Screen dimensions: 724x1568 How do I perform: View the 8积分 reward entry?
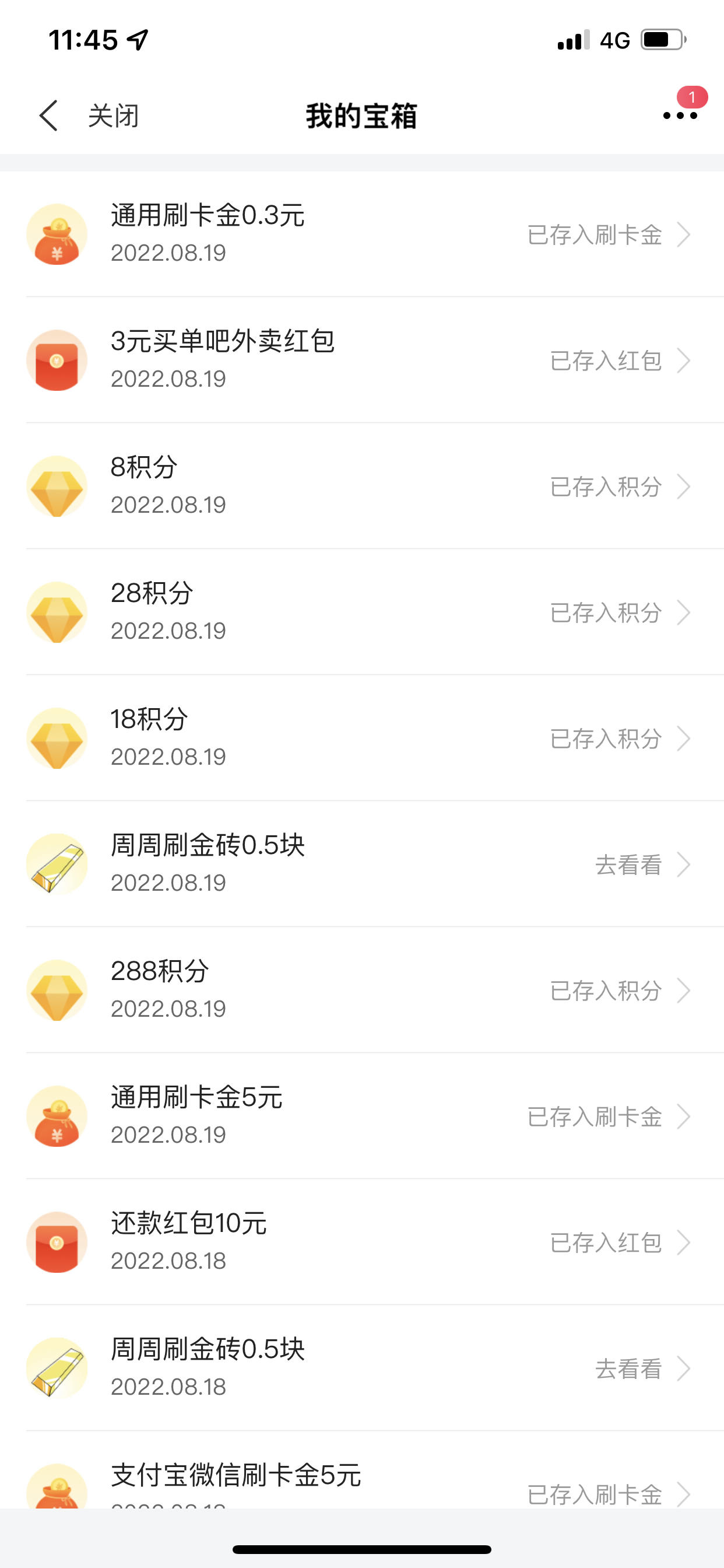tap(362, 487)
